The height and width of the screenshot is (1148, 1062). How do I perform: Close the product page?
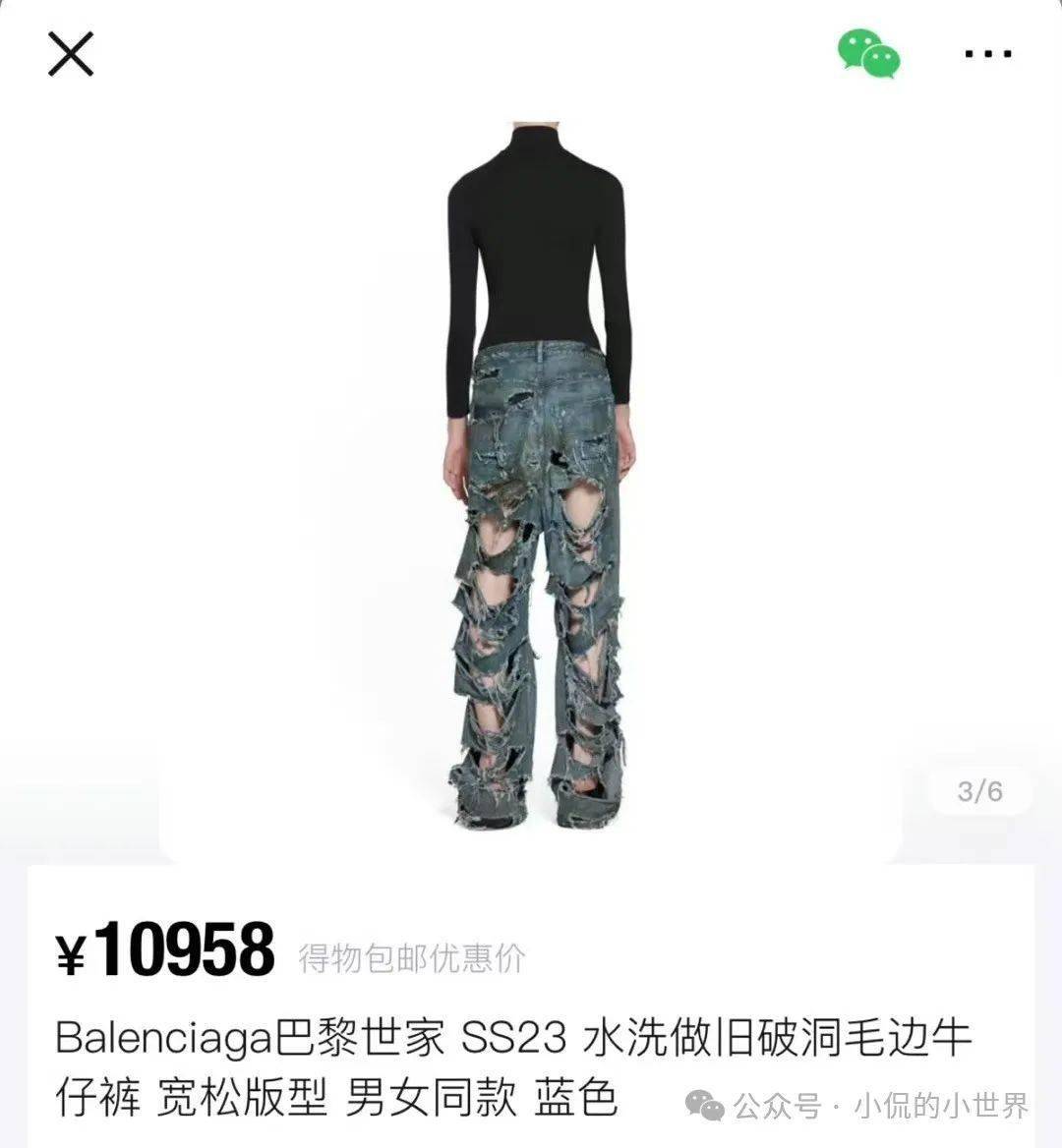[x=71, y=54]
